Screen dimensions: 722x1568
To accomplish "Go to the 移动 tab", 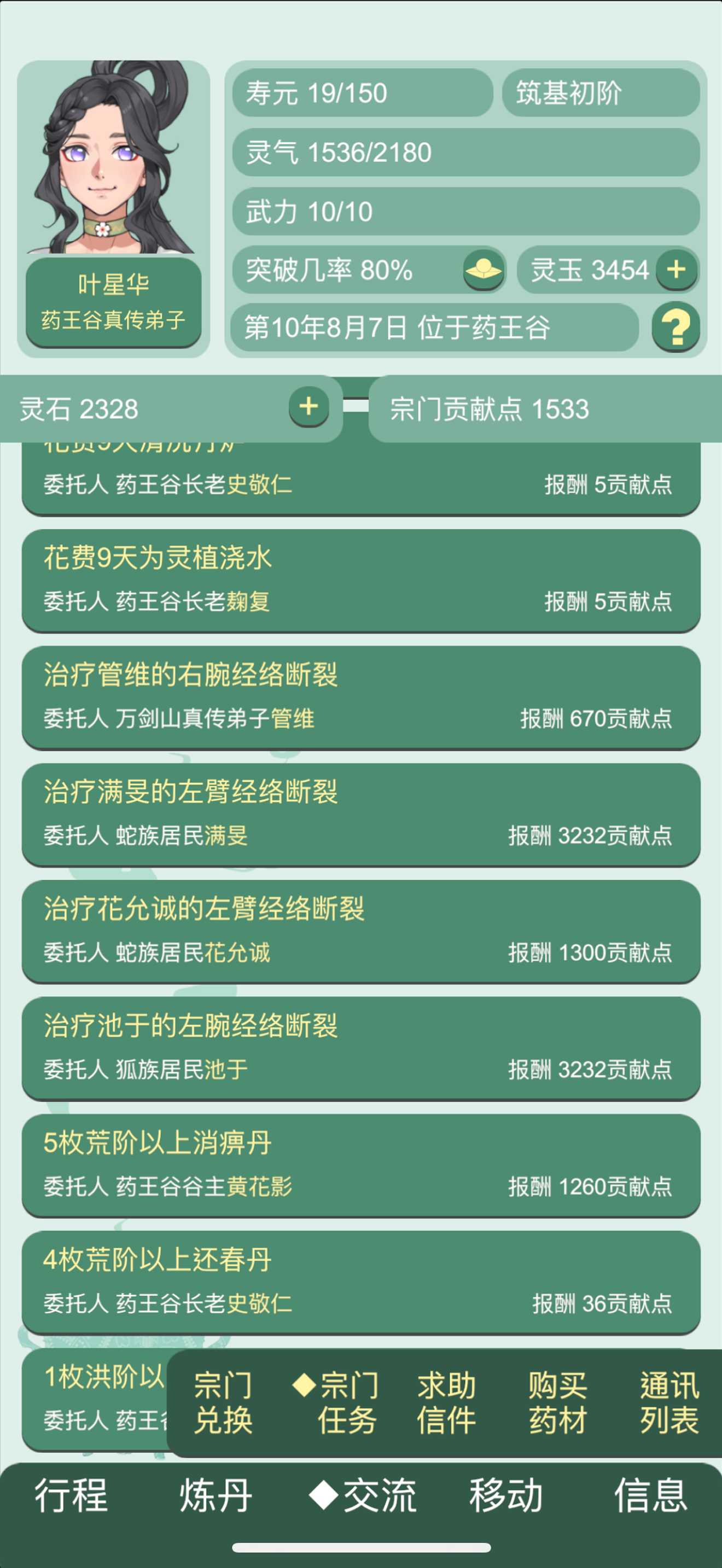I will 505,1495.
